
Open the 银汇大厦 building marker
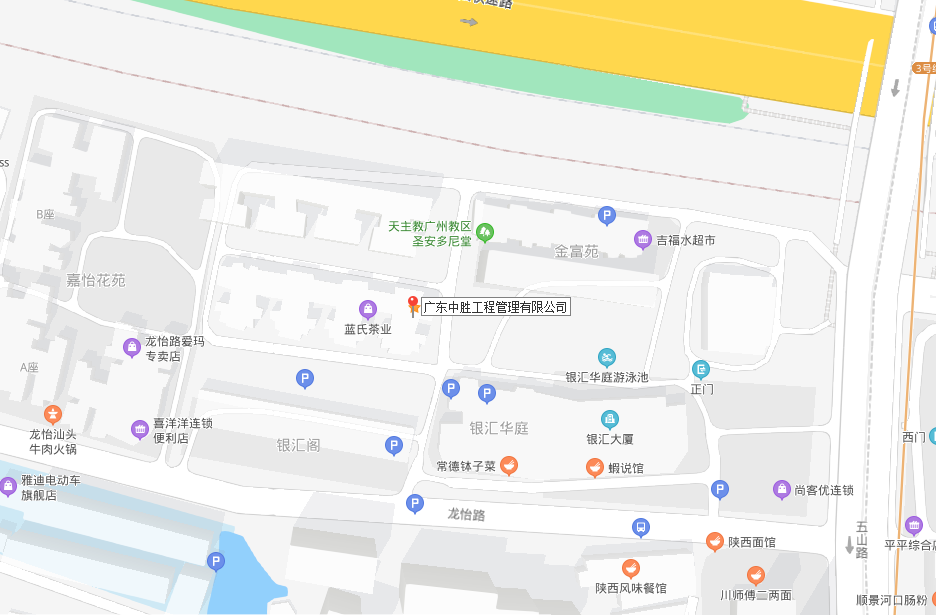609,419
